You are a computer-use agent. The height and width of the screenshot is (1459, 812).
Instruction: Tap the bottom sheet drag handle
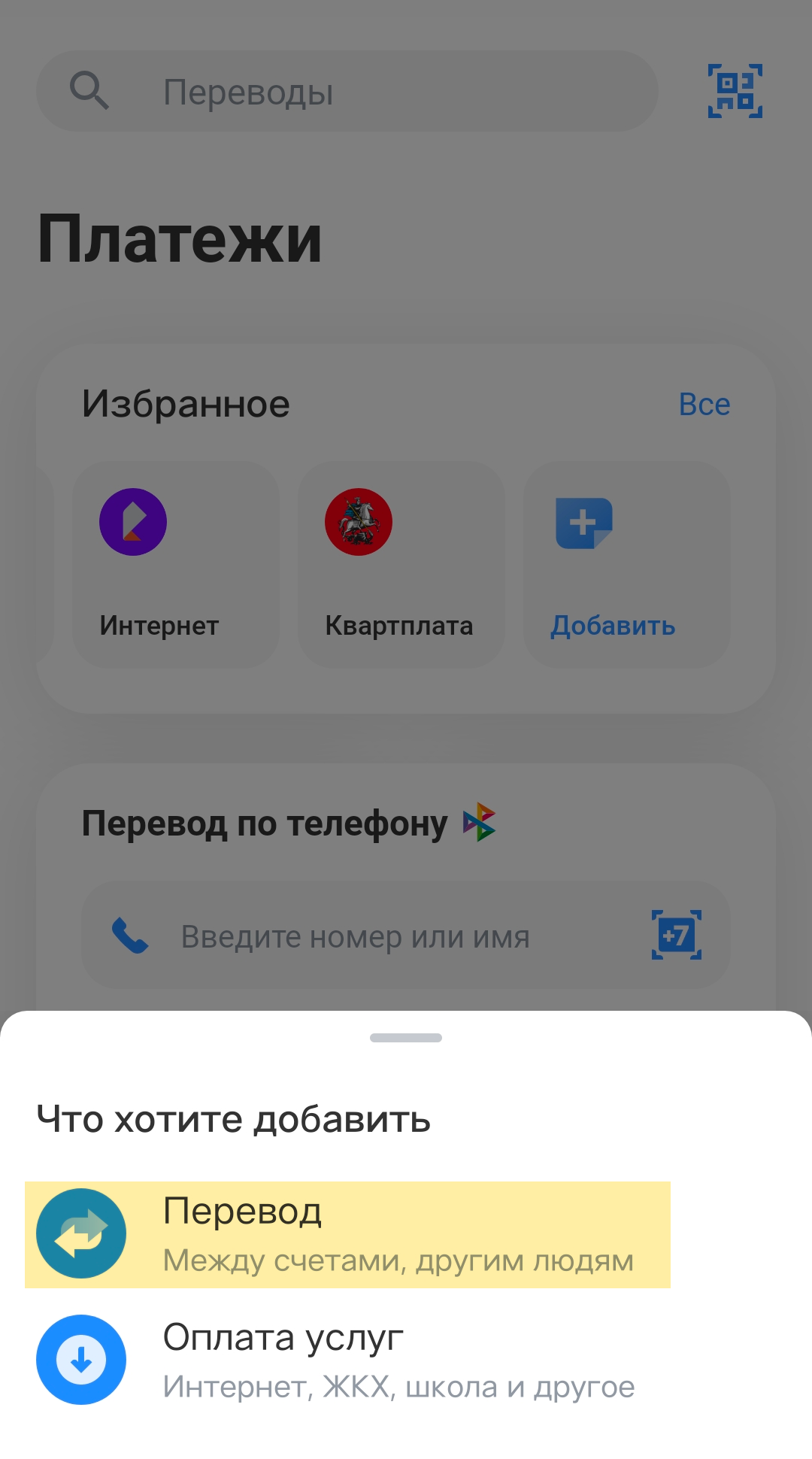(406, 1038)
